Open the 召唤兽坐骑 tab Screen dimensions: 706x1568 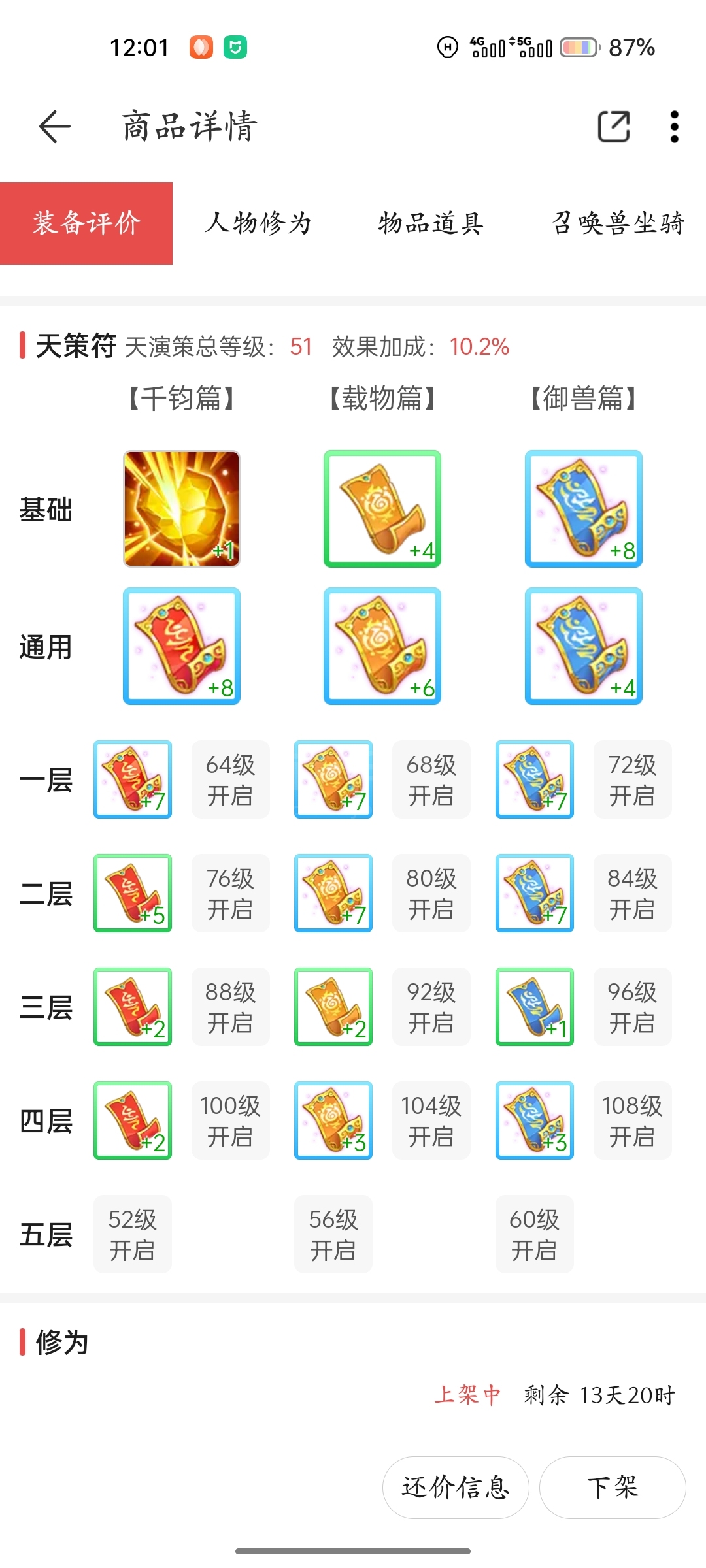point(618,223)
